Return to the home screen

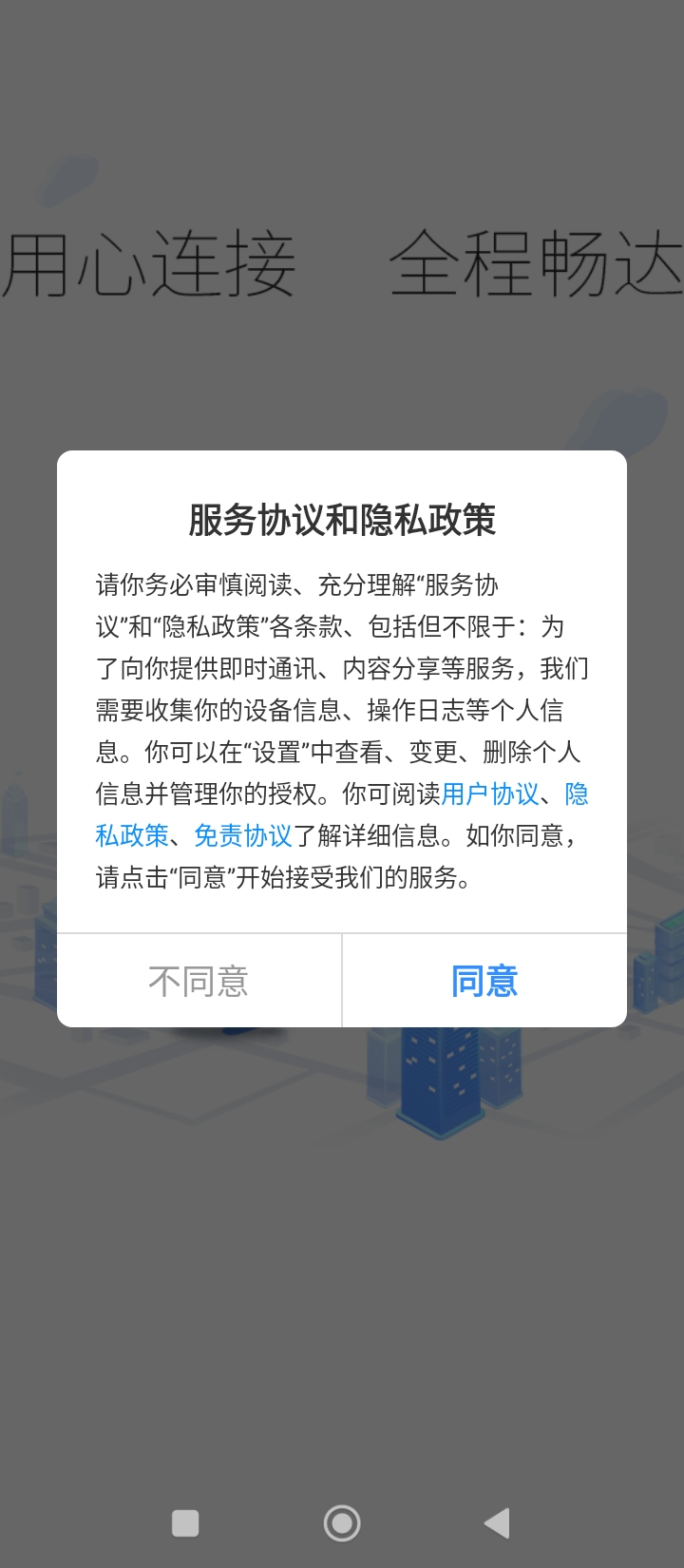342,1523
